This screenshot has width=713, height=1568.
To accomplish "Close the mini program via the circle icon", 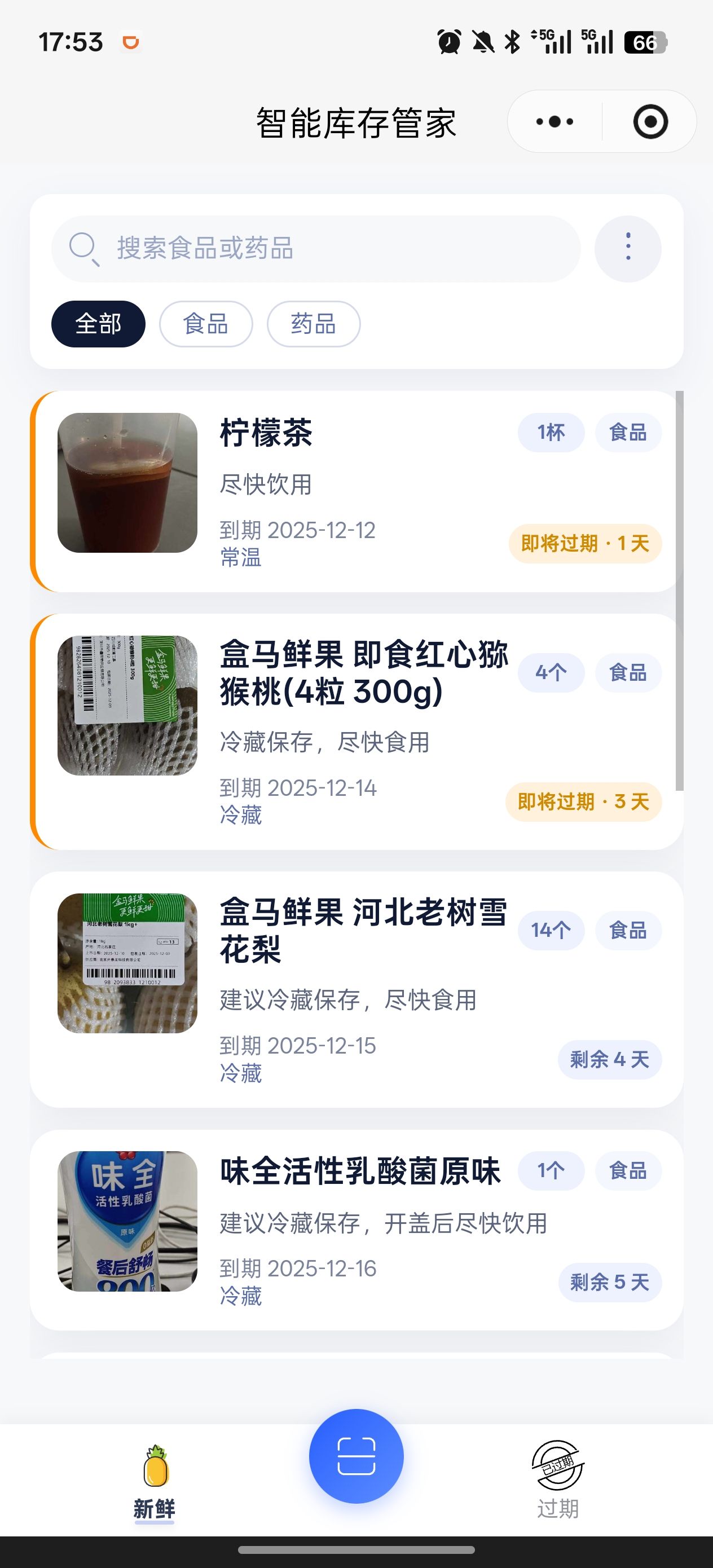I will point(650,122).
